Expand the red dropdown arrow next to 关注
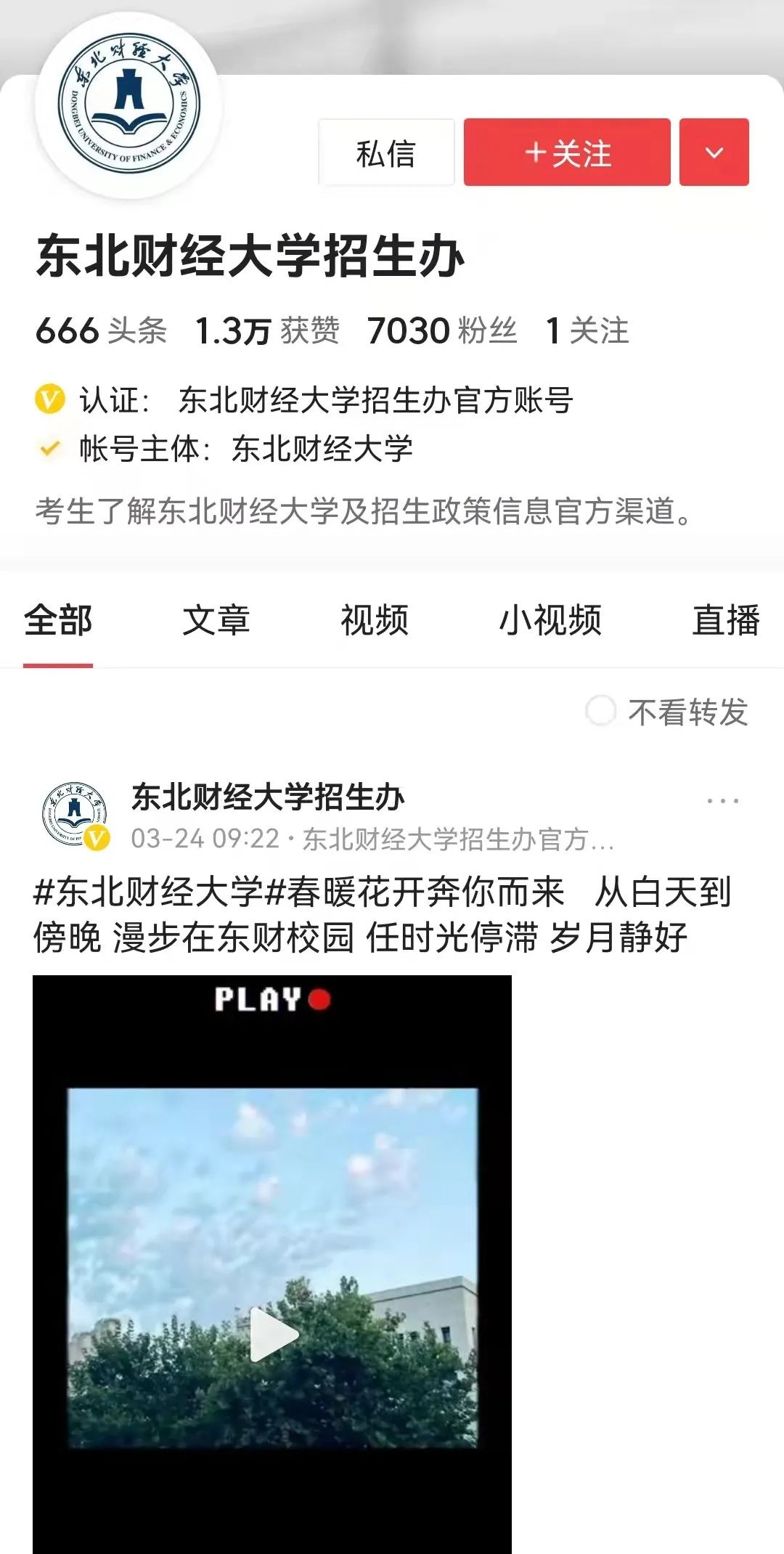The width and height of the screenshot is (784, 1554). tap(714, 153)
